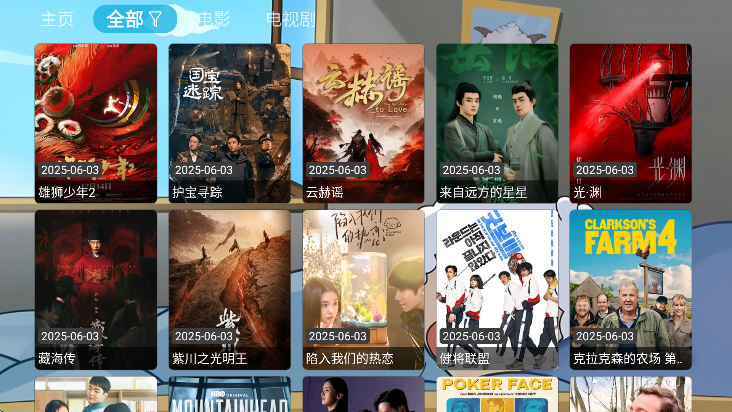
Task: Open the 护宝寻踪 poster
Action: [229, 122]
